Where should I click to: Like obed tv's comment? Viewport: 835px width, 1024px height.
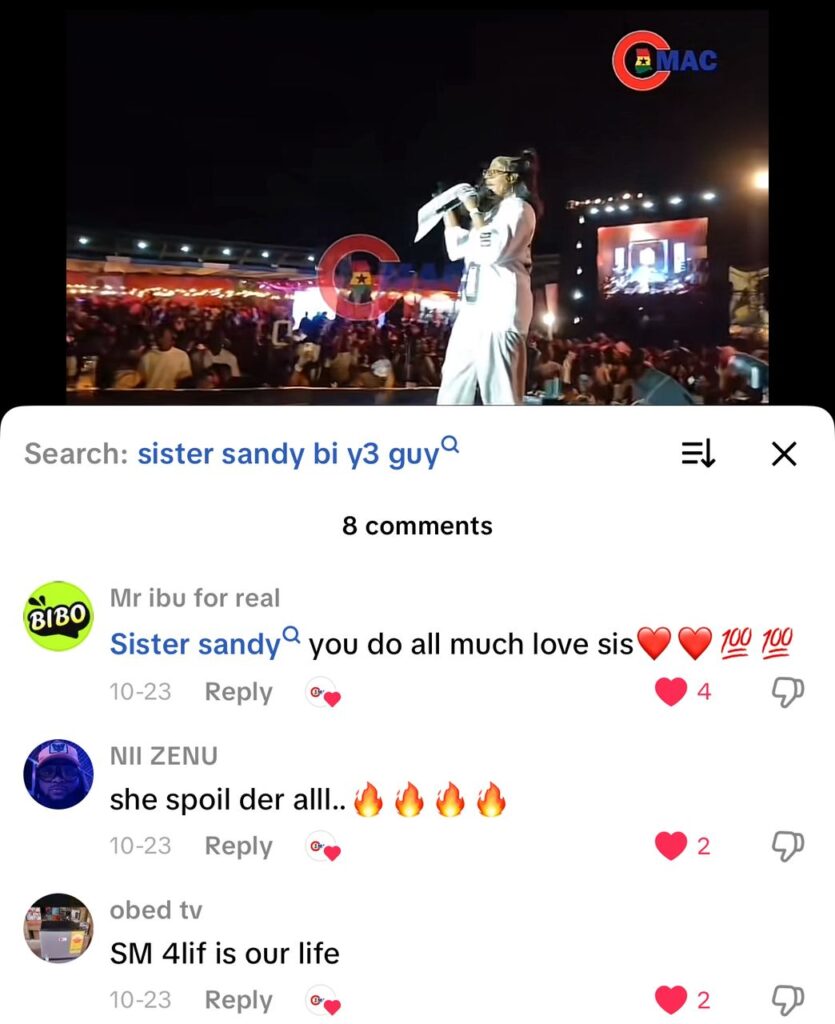pos(671,1000)
